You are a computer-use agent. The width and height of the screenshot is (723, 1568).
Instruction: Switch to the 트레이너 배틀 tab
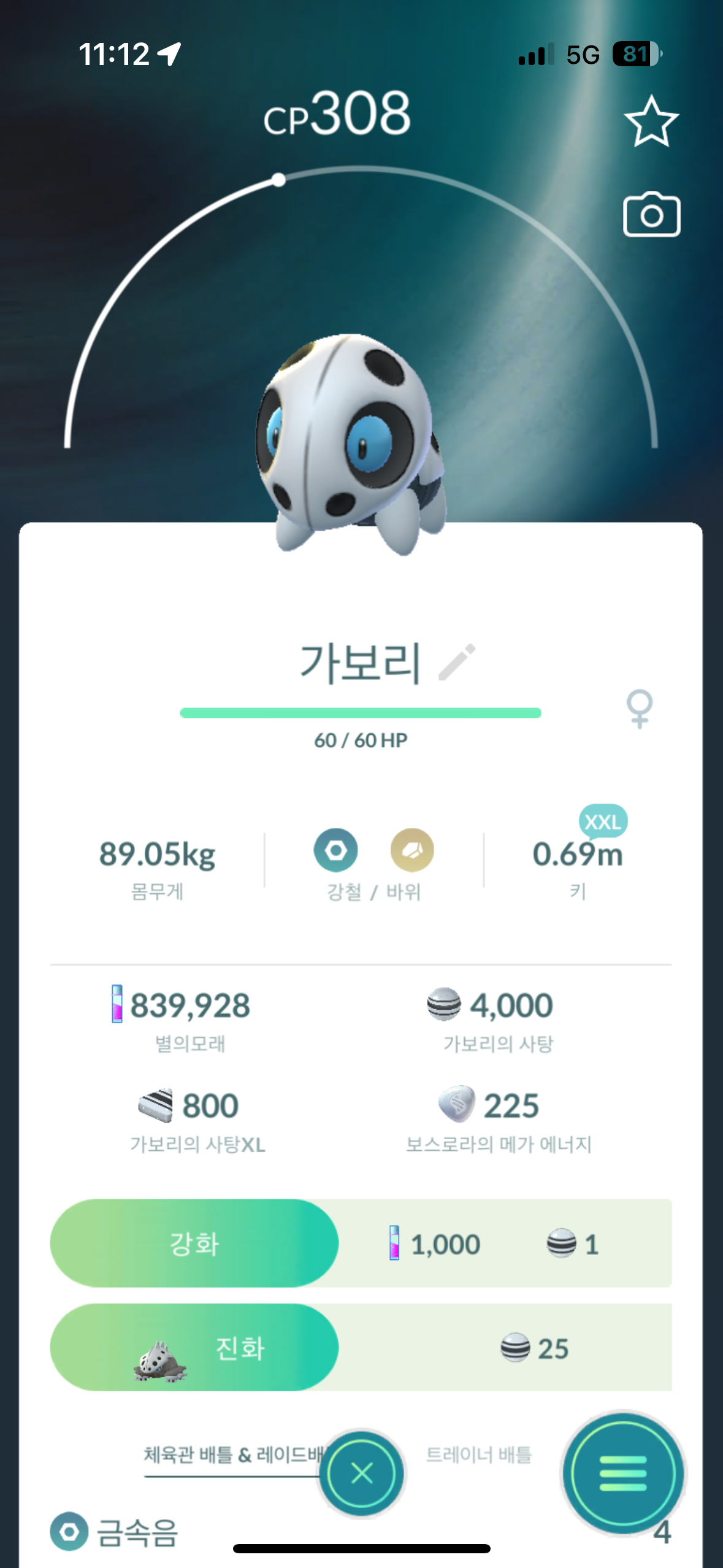478,1455
